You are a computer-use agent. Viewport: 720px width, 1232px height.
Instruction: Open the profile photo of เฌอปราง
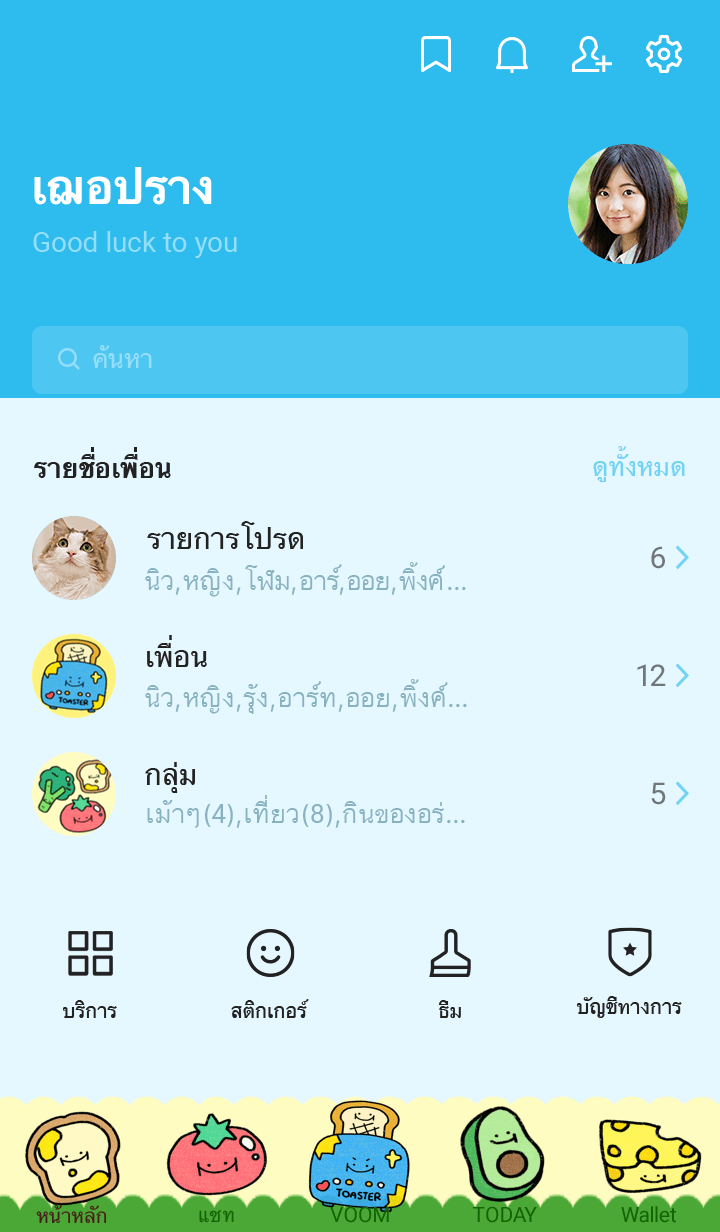[628, 204]
